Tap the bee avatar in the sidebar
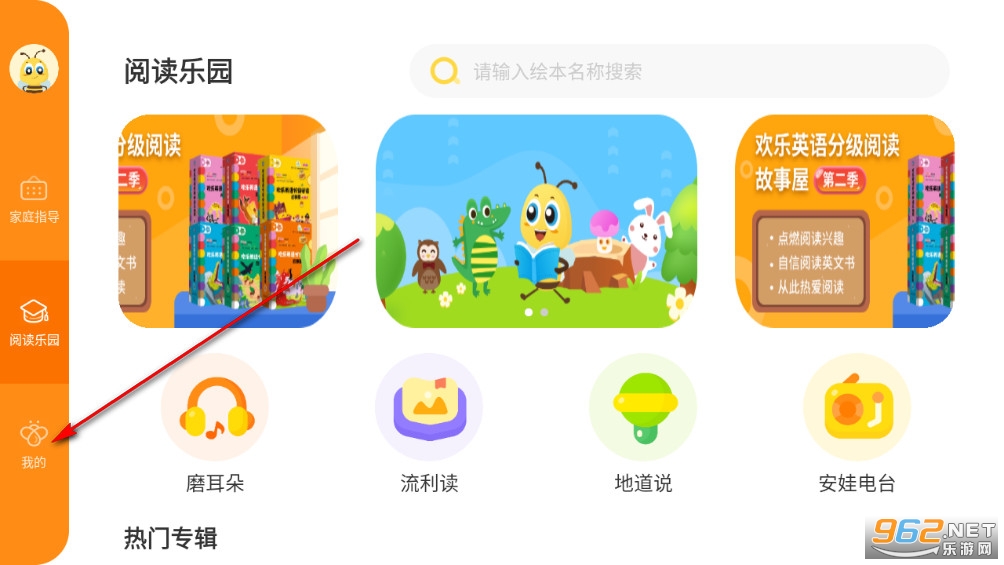This screenshot has height=565, width=1004. point(34,70)
